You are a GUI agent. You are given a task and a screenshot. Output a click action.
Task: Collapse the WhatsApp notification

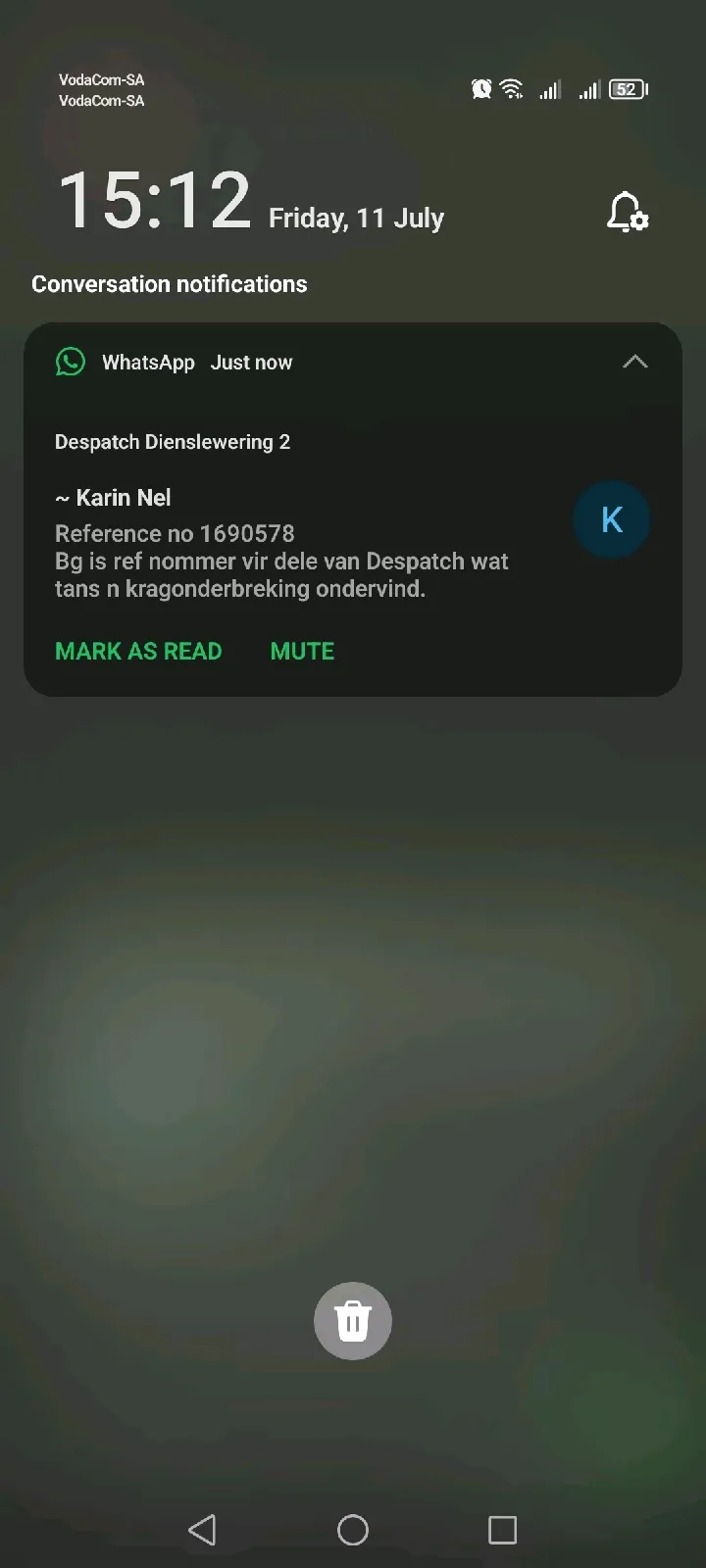635,362
